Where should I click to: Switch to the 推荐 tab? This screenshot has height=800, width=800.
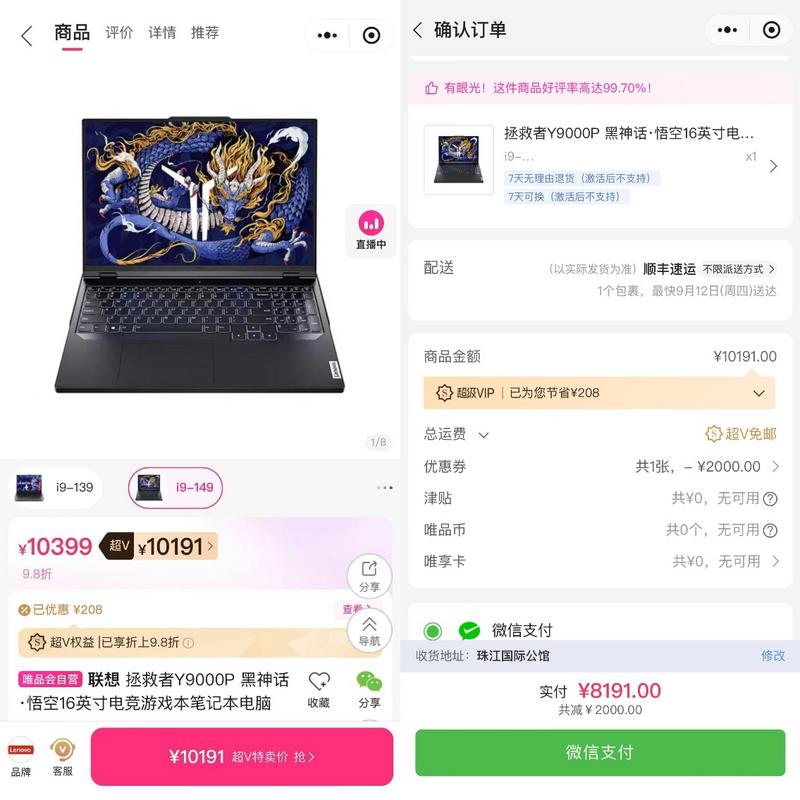click(205, 32)
